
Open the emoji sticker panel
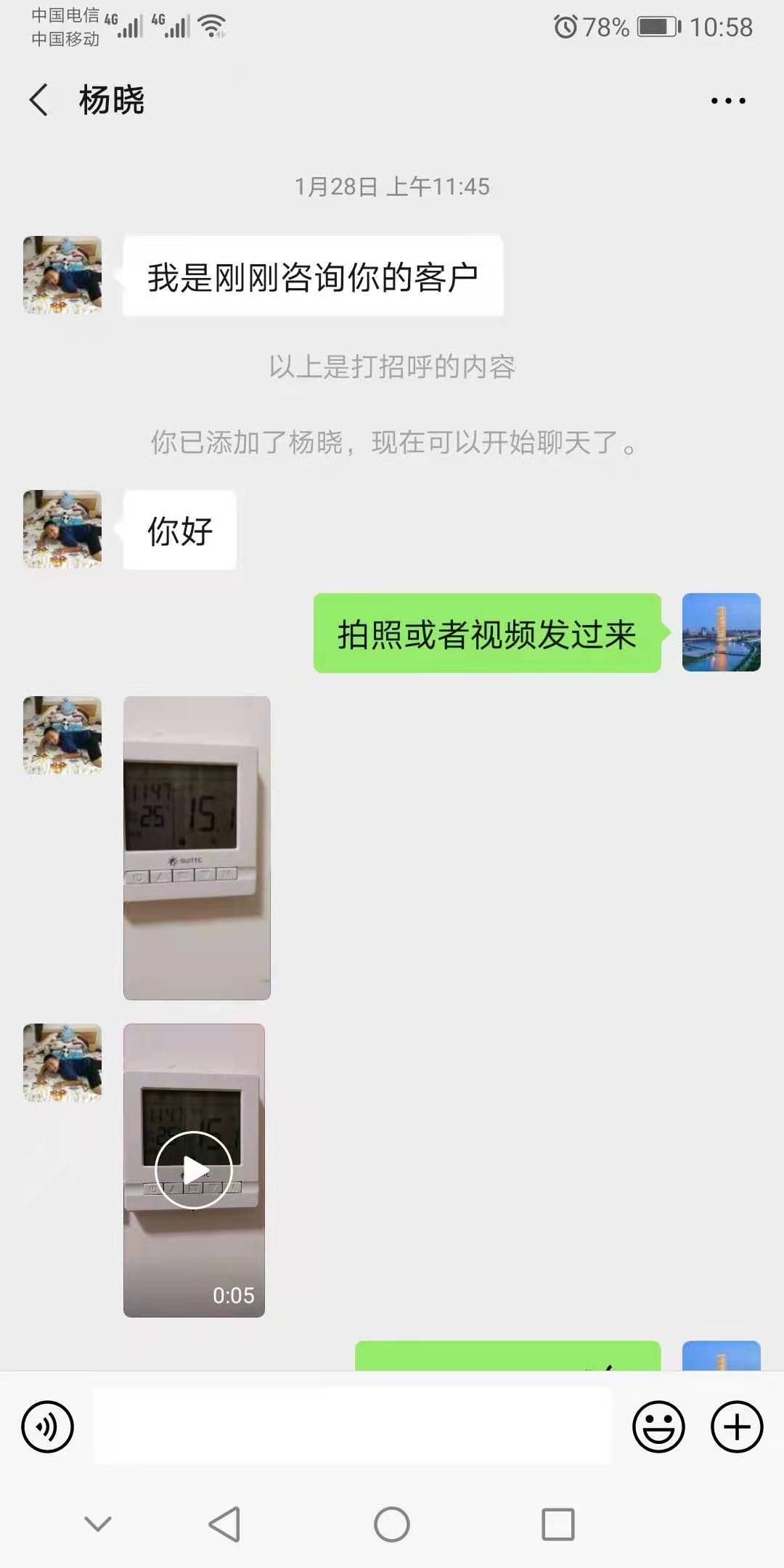point(658,1427)
